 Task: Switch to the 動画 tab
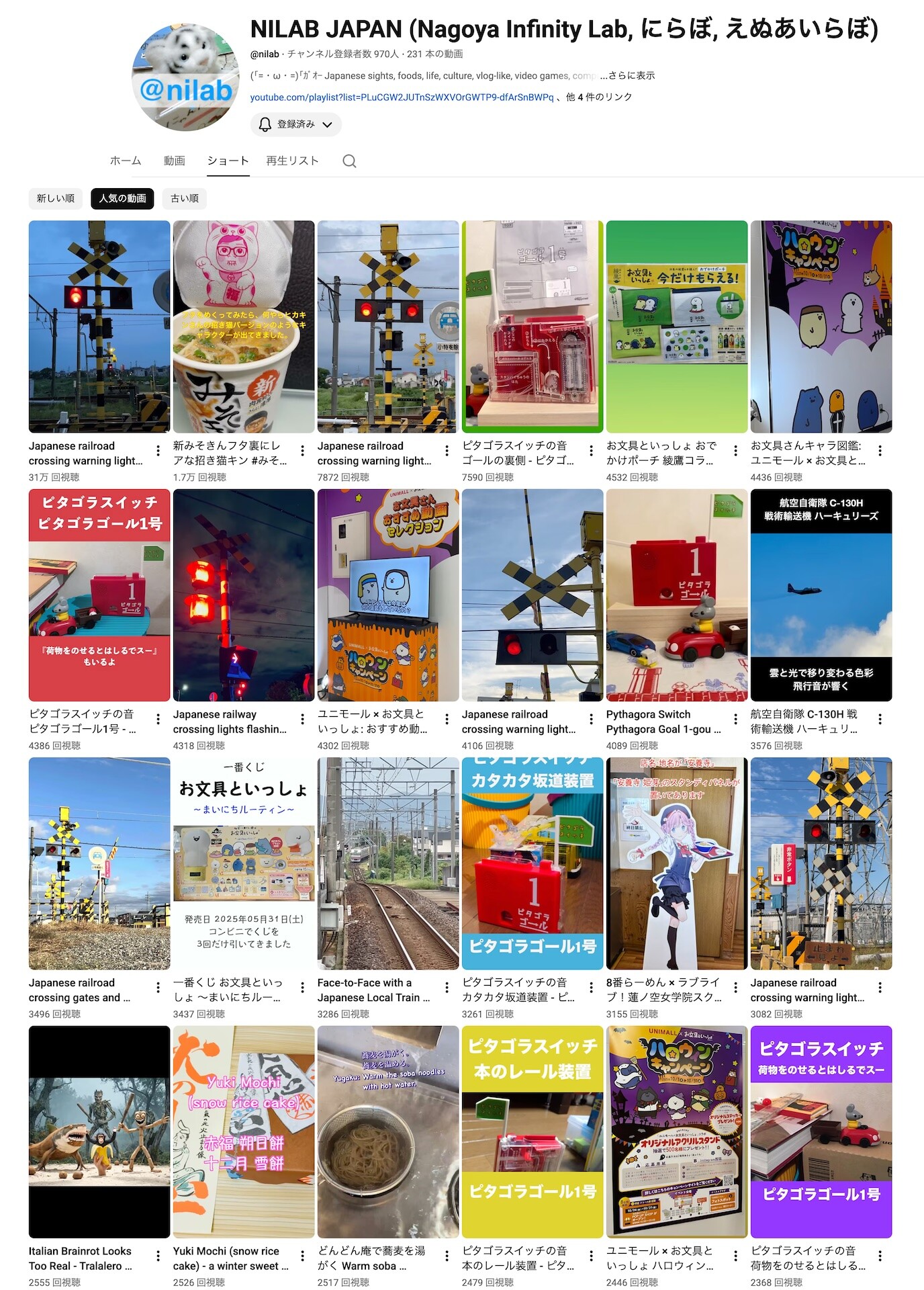coord(173,161)
